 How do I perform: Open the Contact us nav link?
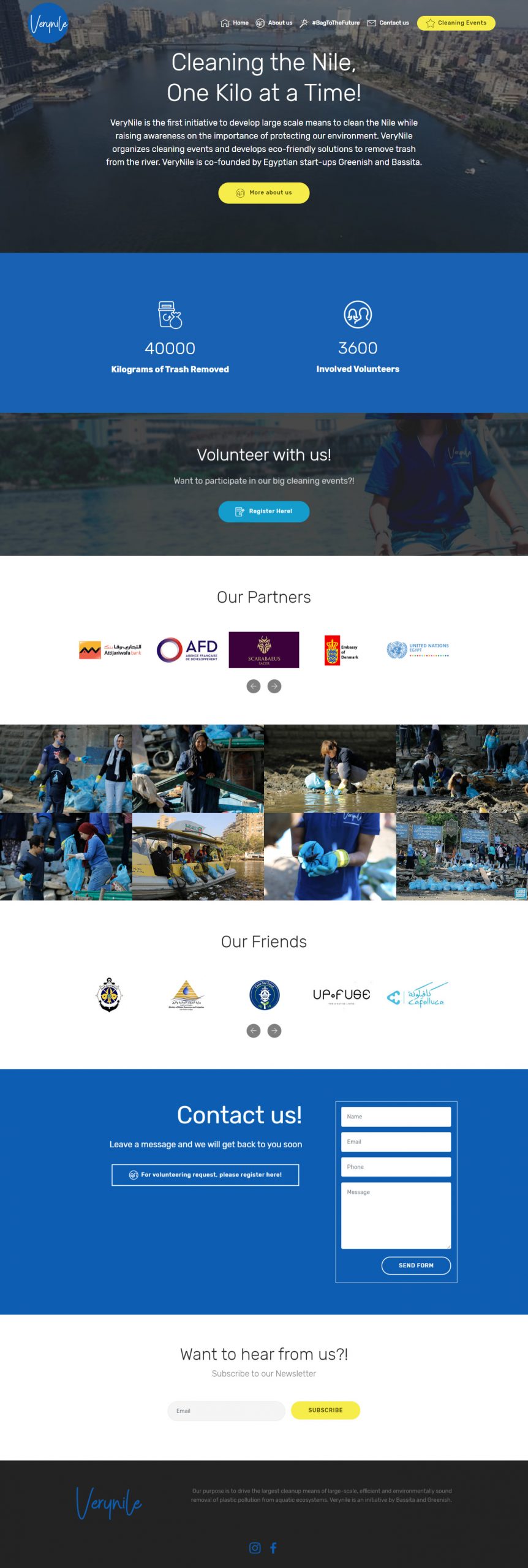pos(388,23)
